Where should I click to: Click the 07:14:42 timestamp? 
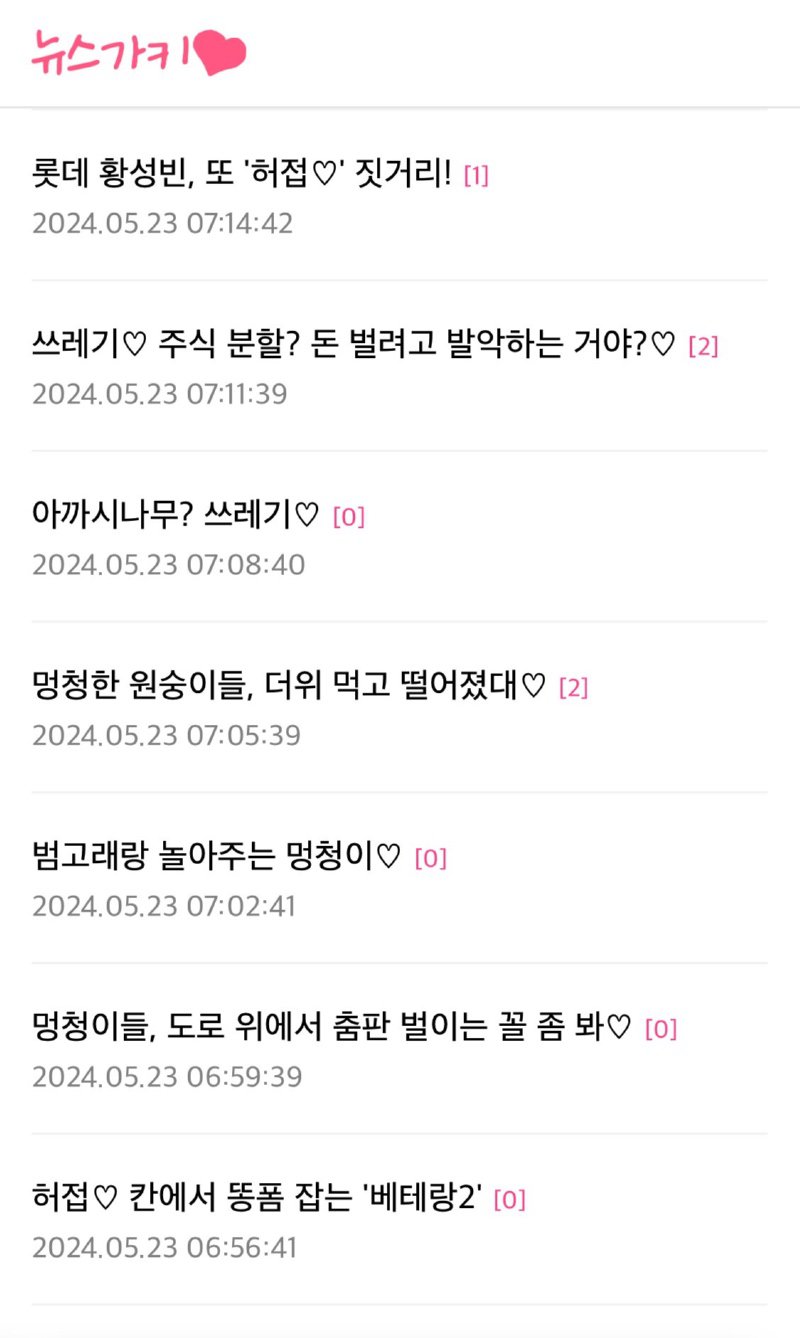pyautogui.click(x=162, y=223)
